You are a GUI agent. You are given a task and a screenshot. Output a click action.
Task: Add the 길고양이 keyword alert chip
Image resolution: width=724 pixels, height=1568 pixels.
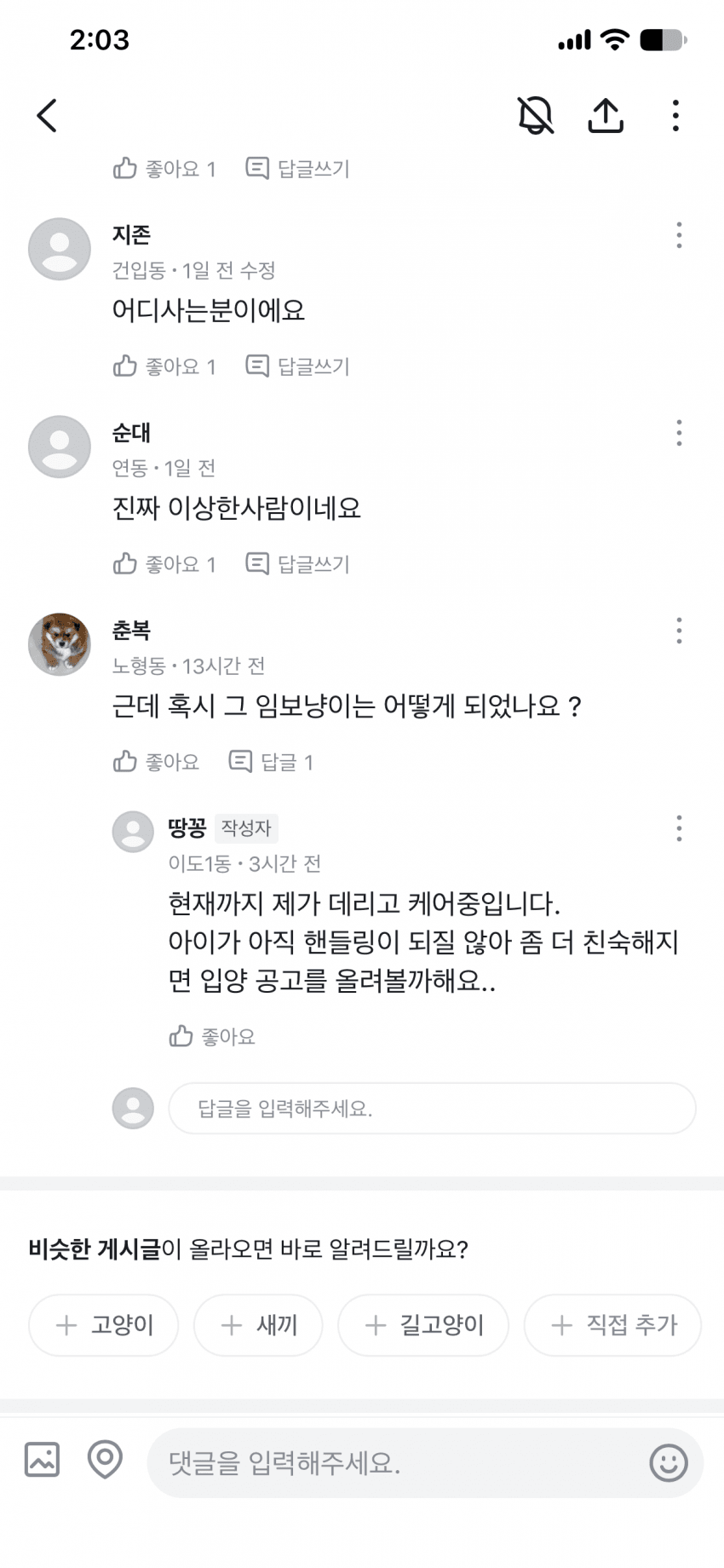point(423,1325)
